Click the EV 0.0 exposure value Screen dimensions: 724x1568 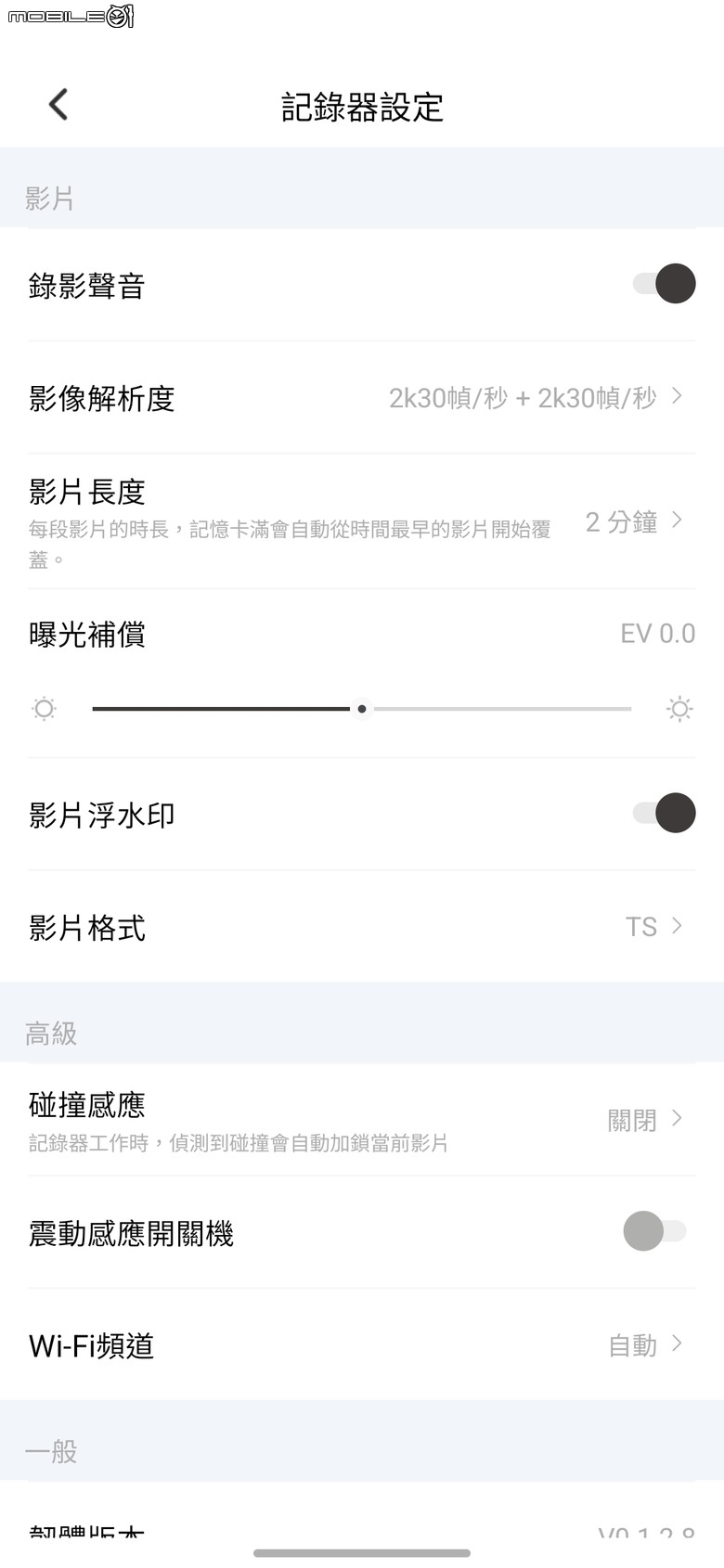pos(657,633)
